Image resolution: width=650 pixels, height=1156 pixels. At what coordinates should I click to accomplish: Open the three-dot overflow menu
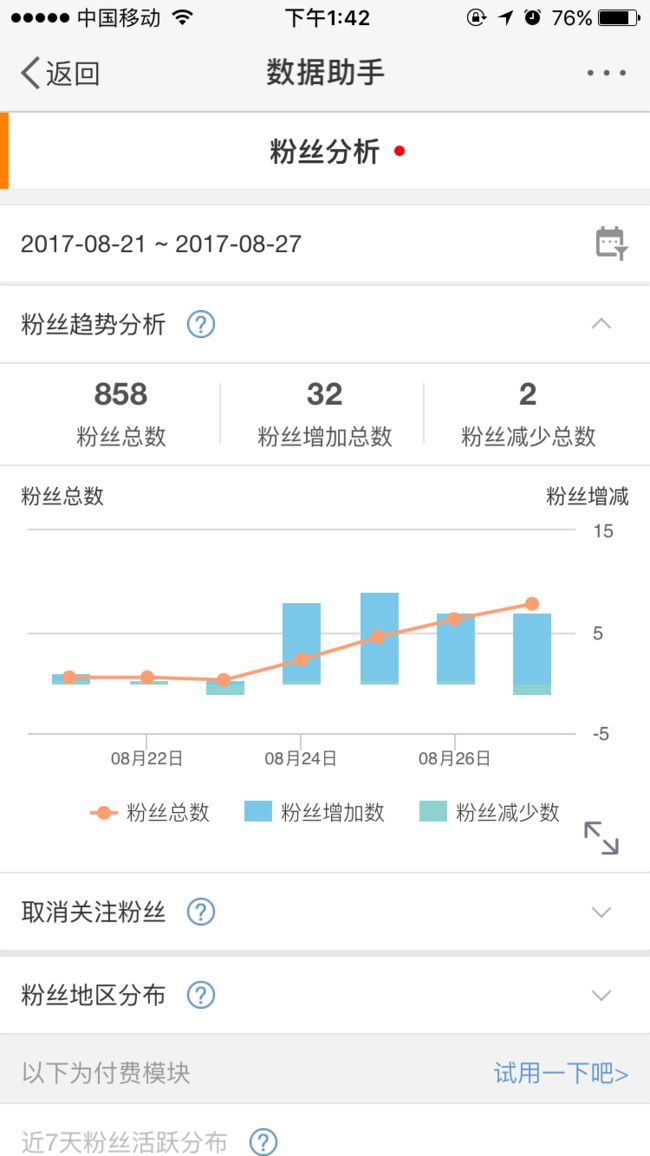point(607,73)
